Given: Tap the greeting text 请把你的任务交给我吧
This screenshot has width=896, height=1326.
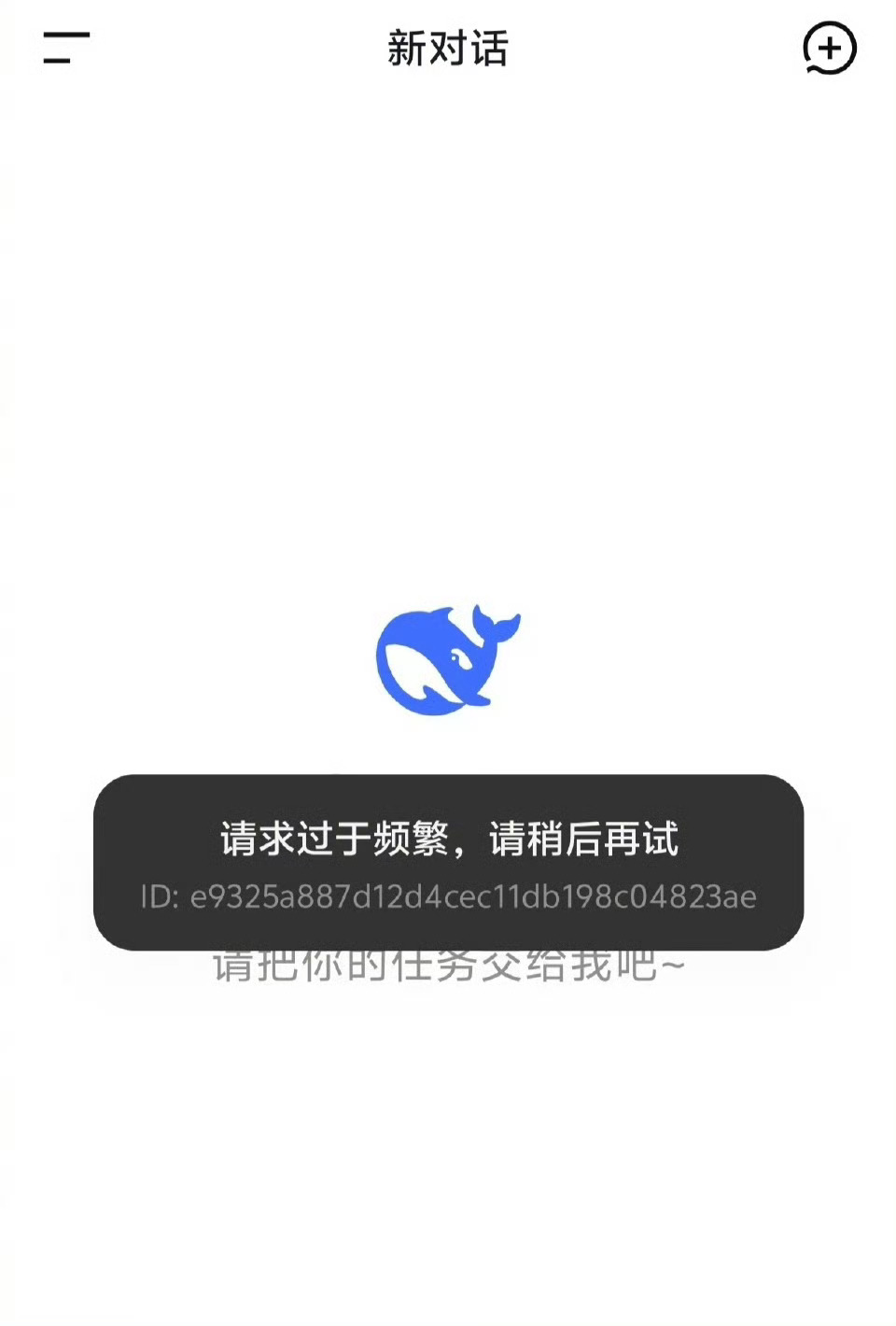Looking at the screenshot, I should click(450, 966).
